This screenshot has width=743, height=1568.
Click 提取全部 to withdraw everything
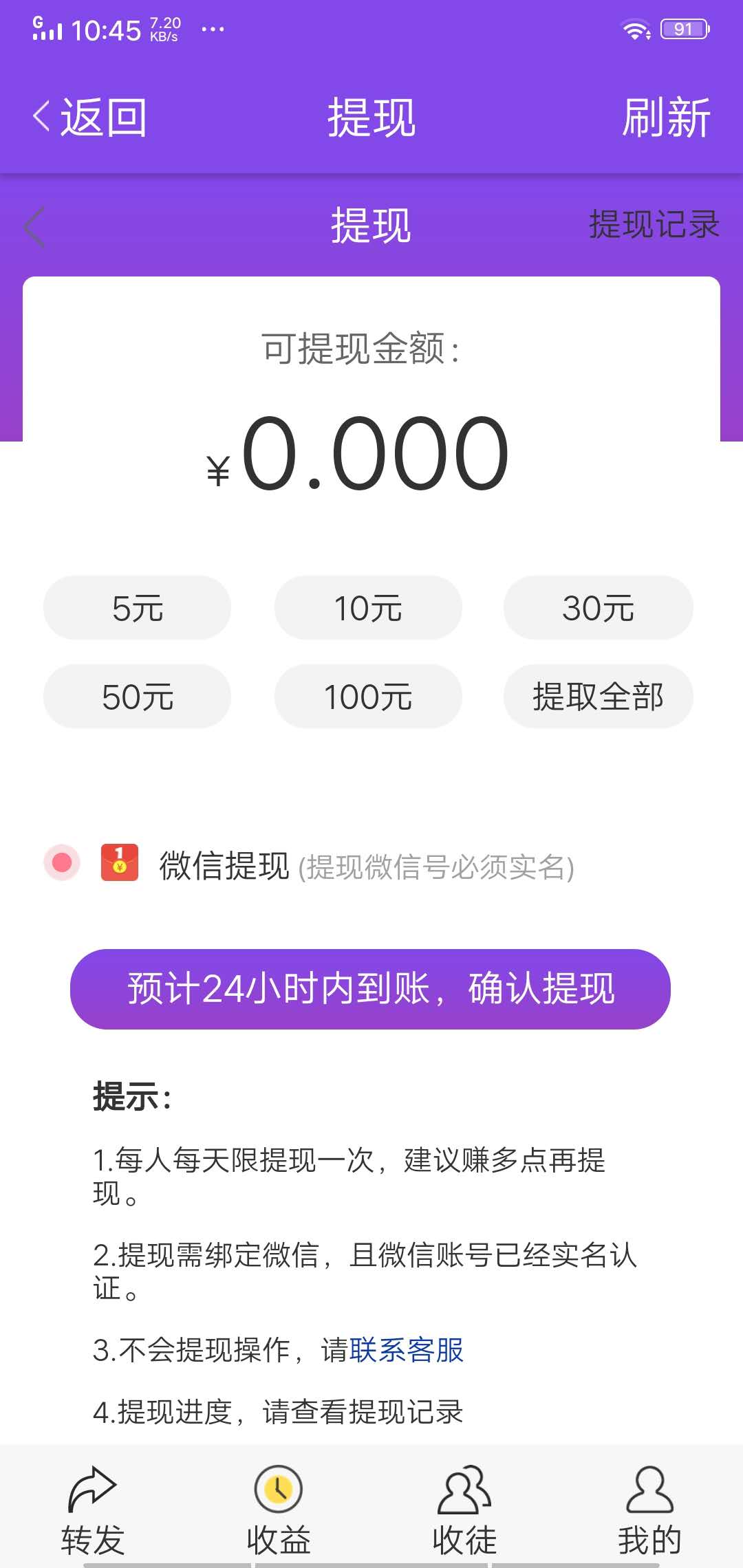coord(598,696)
